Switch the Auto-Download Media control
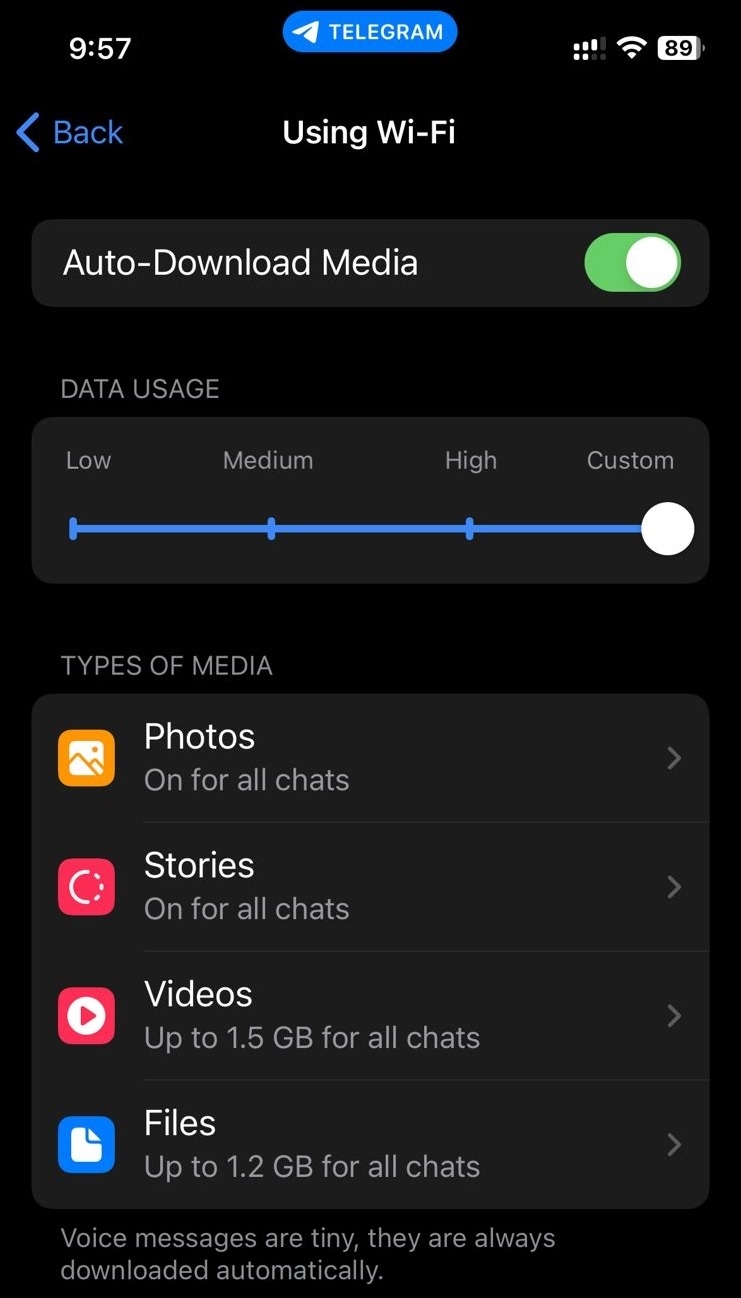The image size is (741, 1298). coord(632,262)
